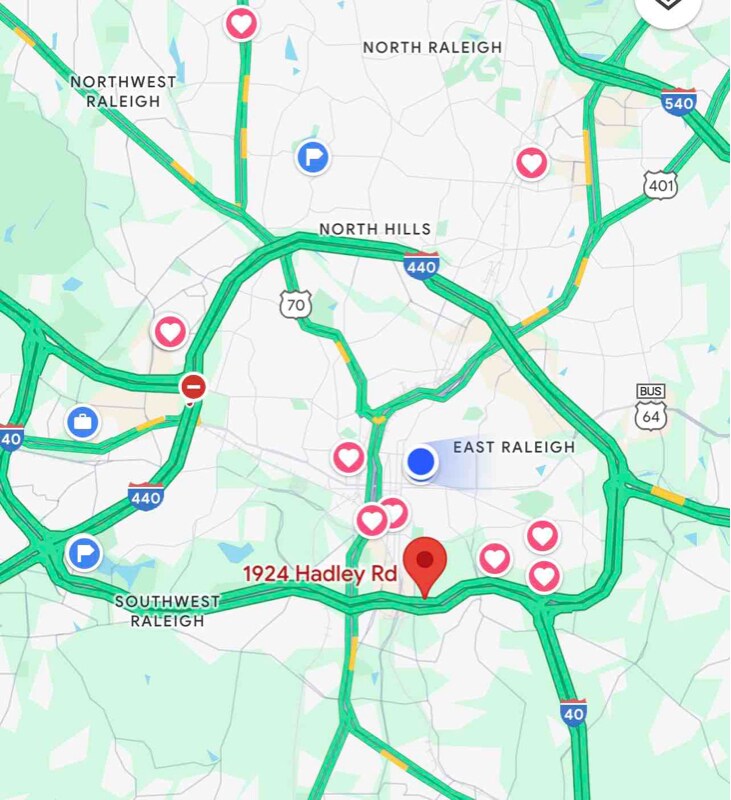Screen dimensions: 731x800
Task: Tap the red pin for 1924 Hadley Rd
Action: click(428, 564)
